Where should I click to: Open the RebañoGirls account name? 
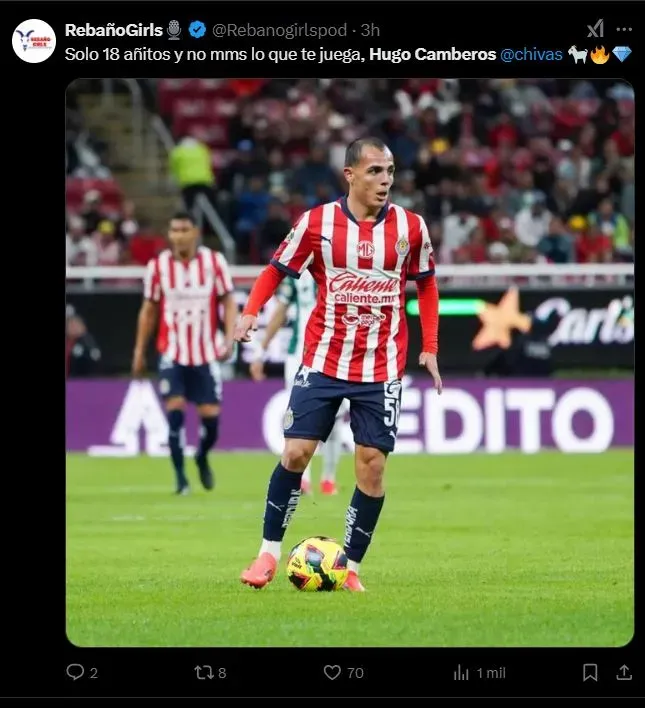(113, 30)
